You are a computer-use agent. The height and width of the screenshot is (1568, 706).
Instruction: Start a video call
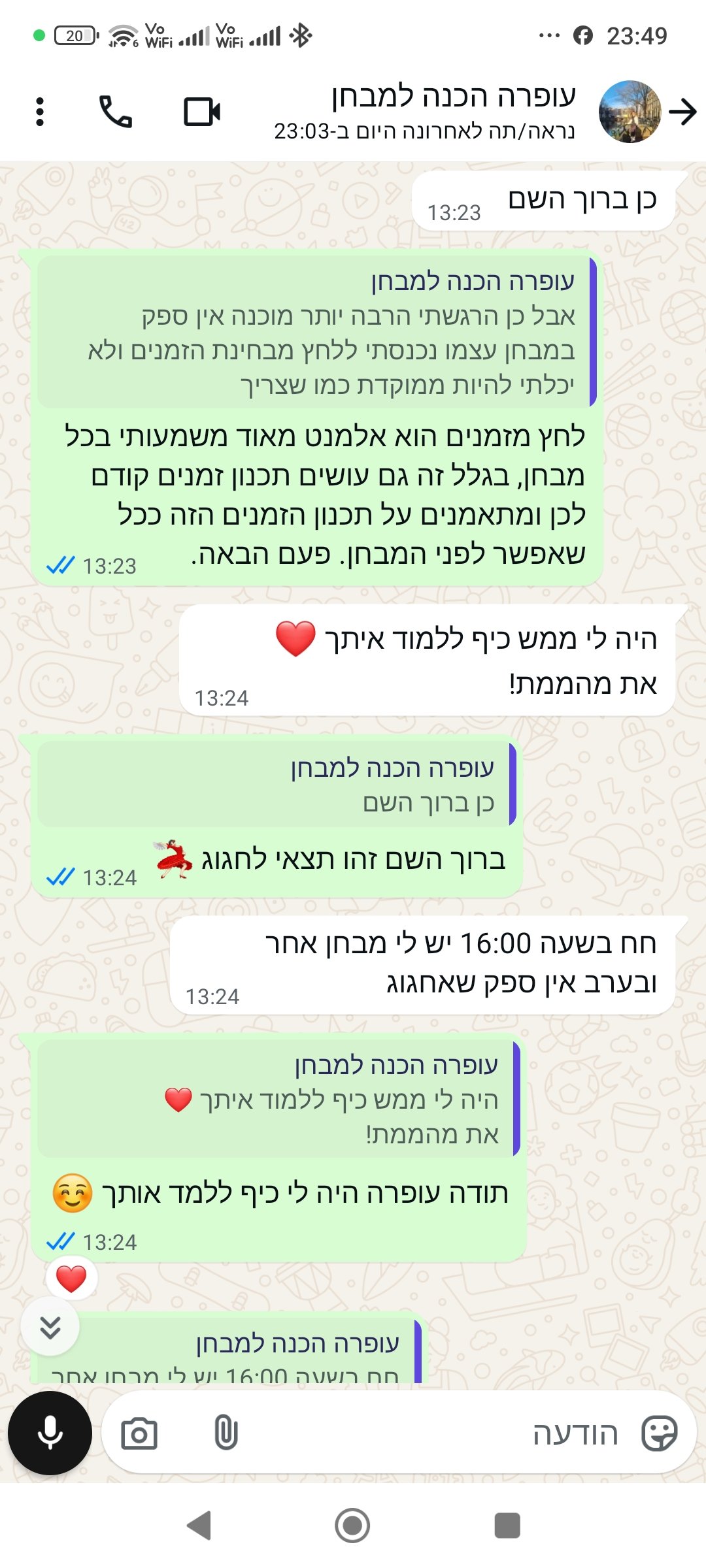coord(201,112)
